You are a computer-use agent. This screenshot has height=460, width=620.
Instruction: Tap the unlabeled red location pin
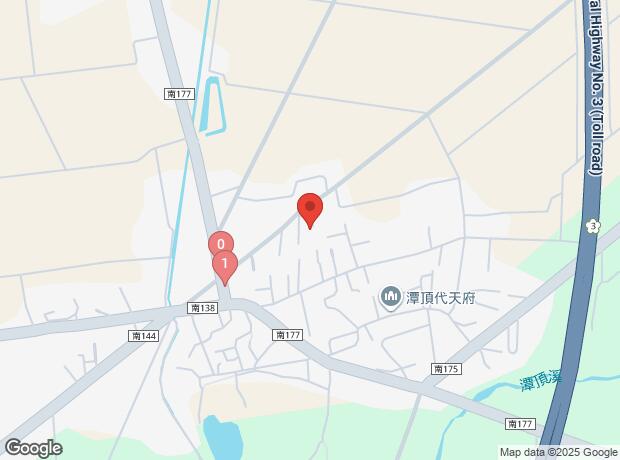pos(310,209)
